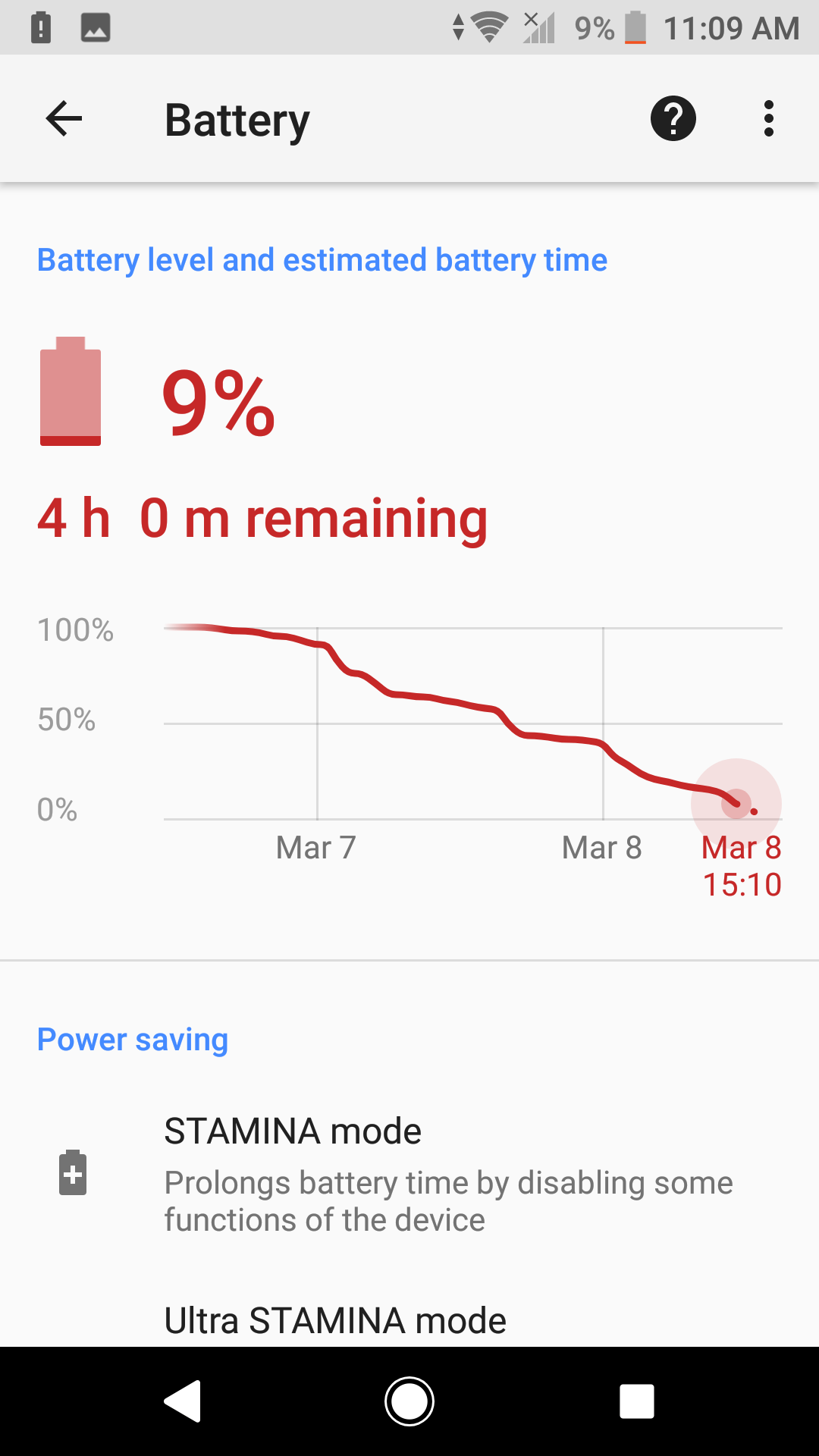Go back from Battery settings
The width and height of the screenshot is (819, 1456).
[64, 119]
